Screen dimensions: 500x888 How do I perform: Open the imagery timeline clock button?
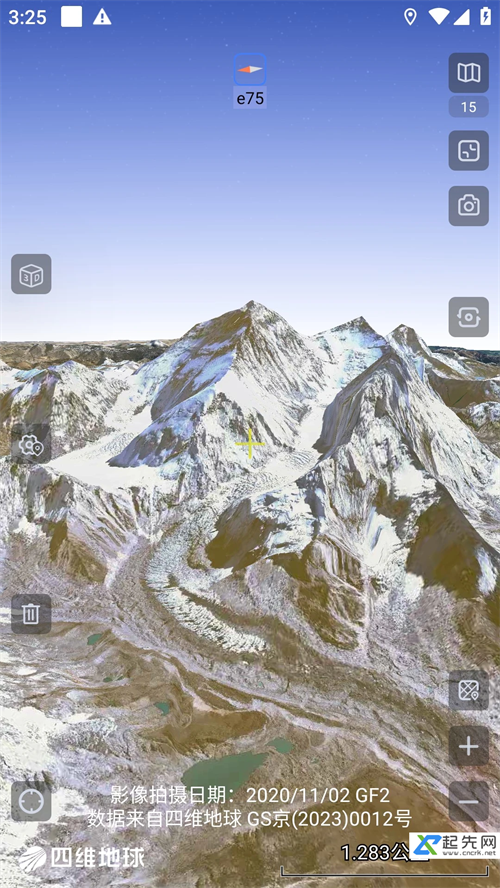(468, 151)
